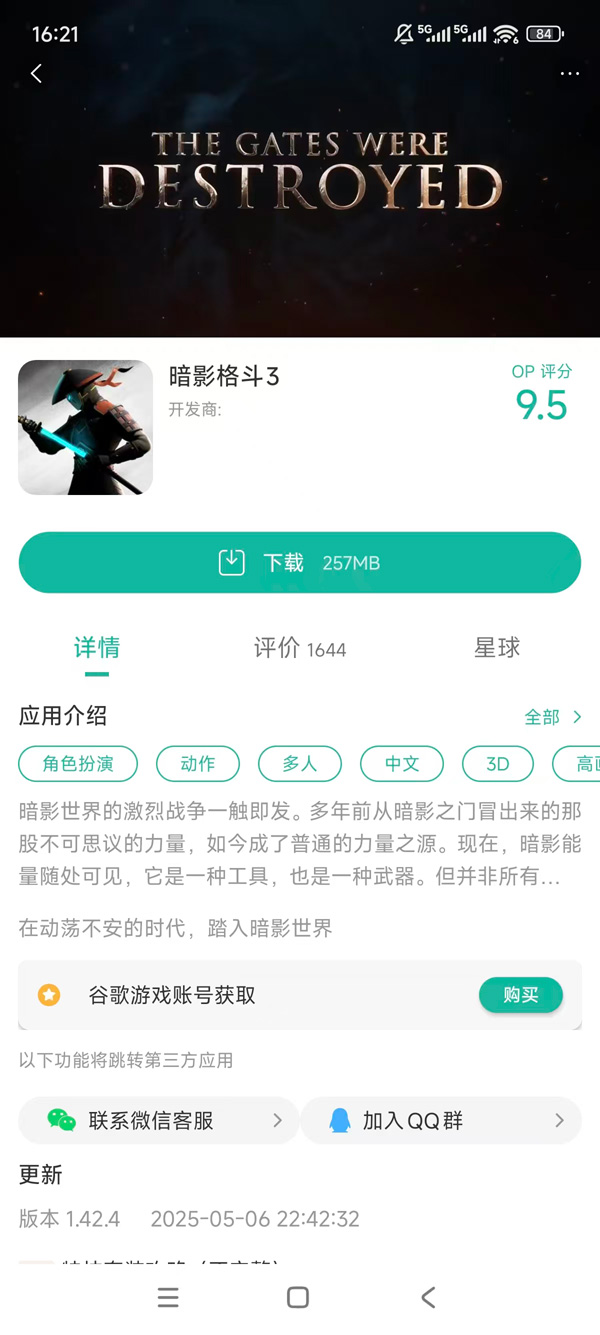The image size is (600, 1335).
Task: Tap the 角色扮演 tag chip
Action: click(x=78, y=764)
